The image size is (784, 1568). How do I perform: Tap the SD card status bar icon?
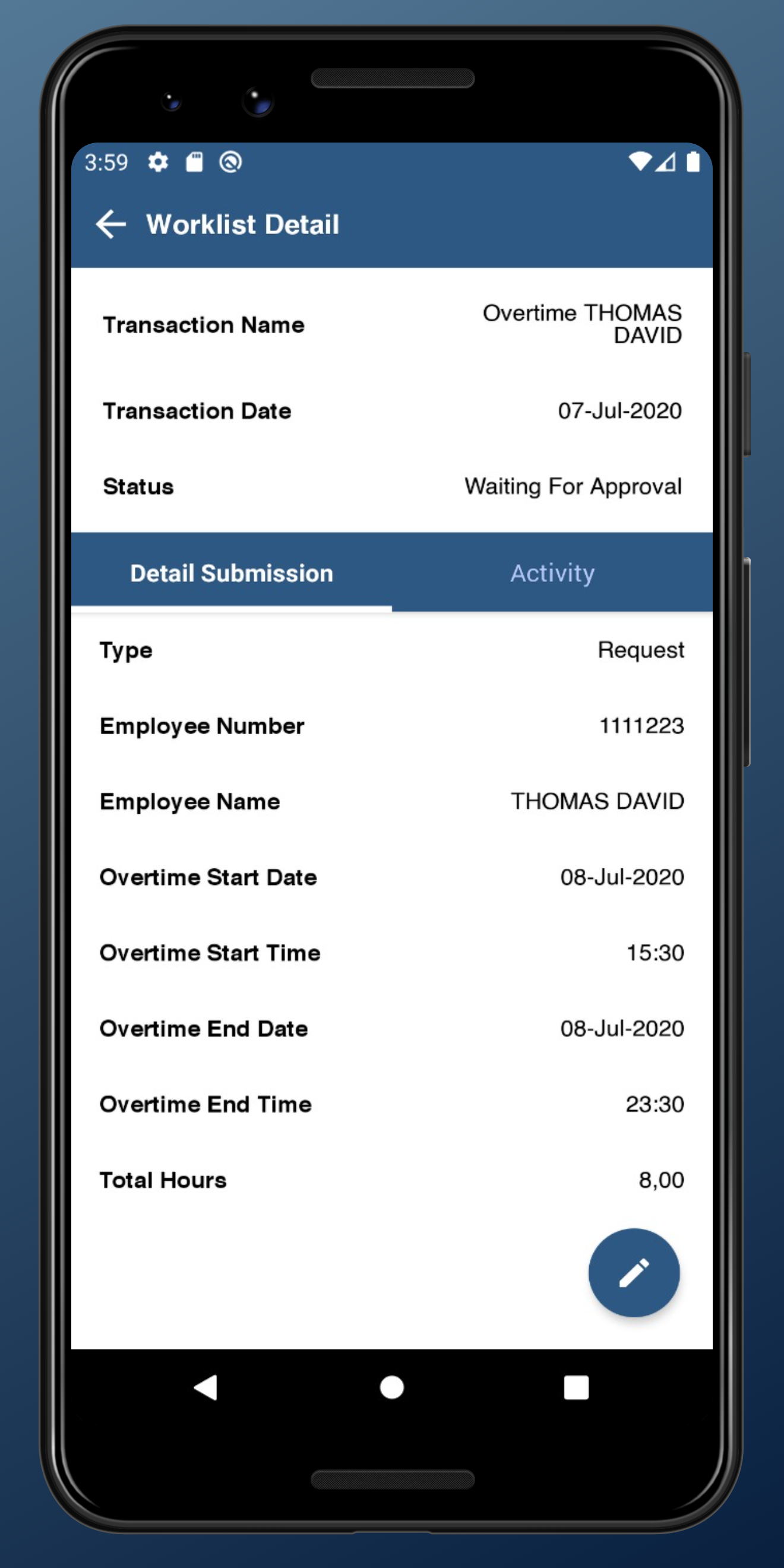pos(195,162)
